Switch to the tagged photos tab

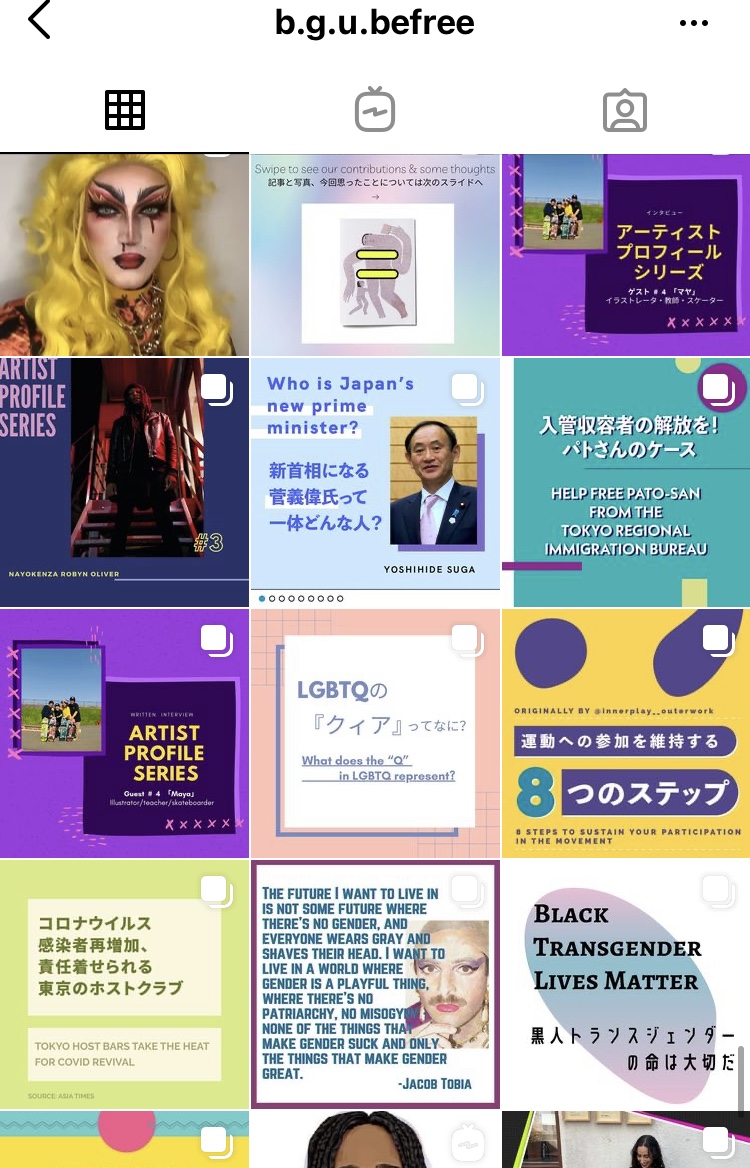point(625,110)
